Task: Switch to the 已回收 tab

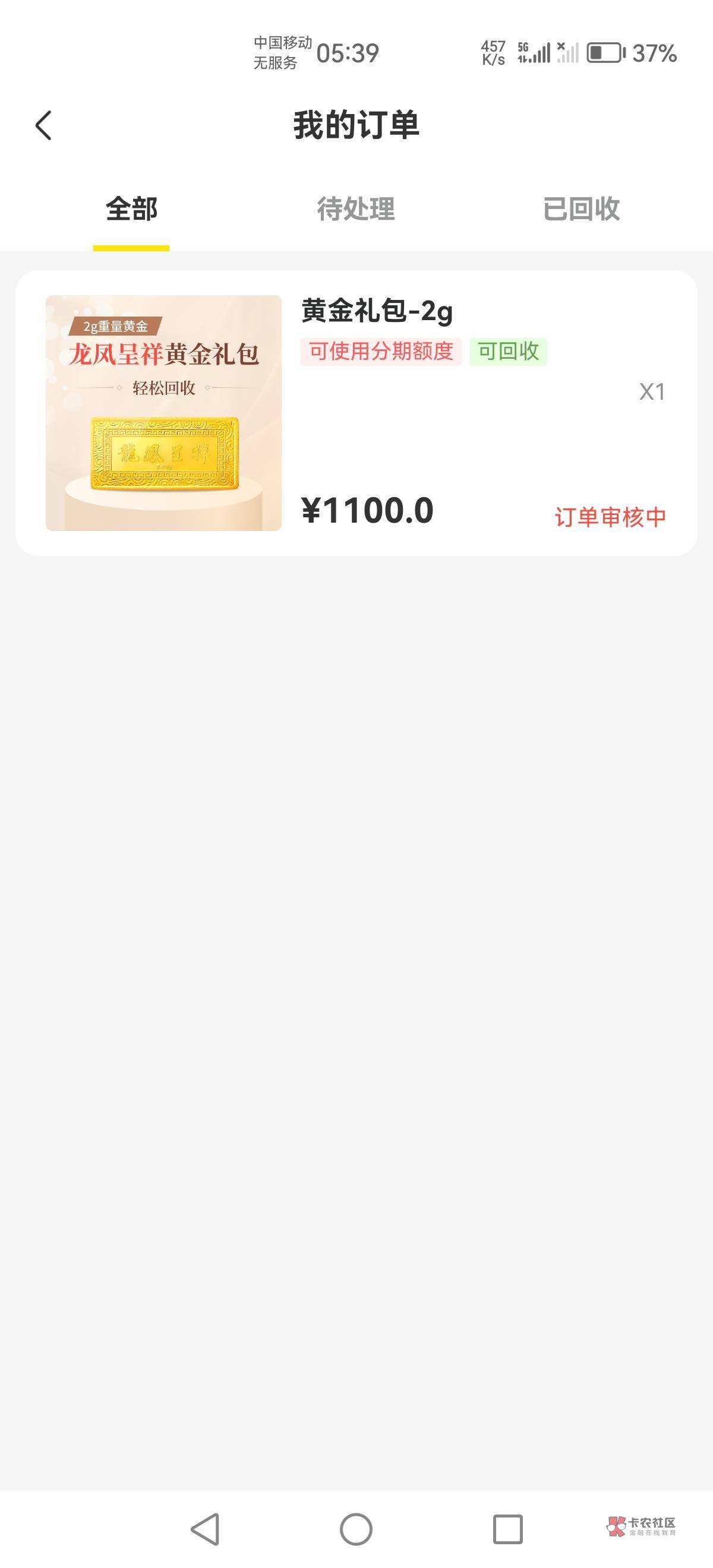Action: pos(581,210)
